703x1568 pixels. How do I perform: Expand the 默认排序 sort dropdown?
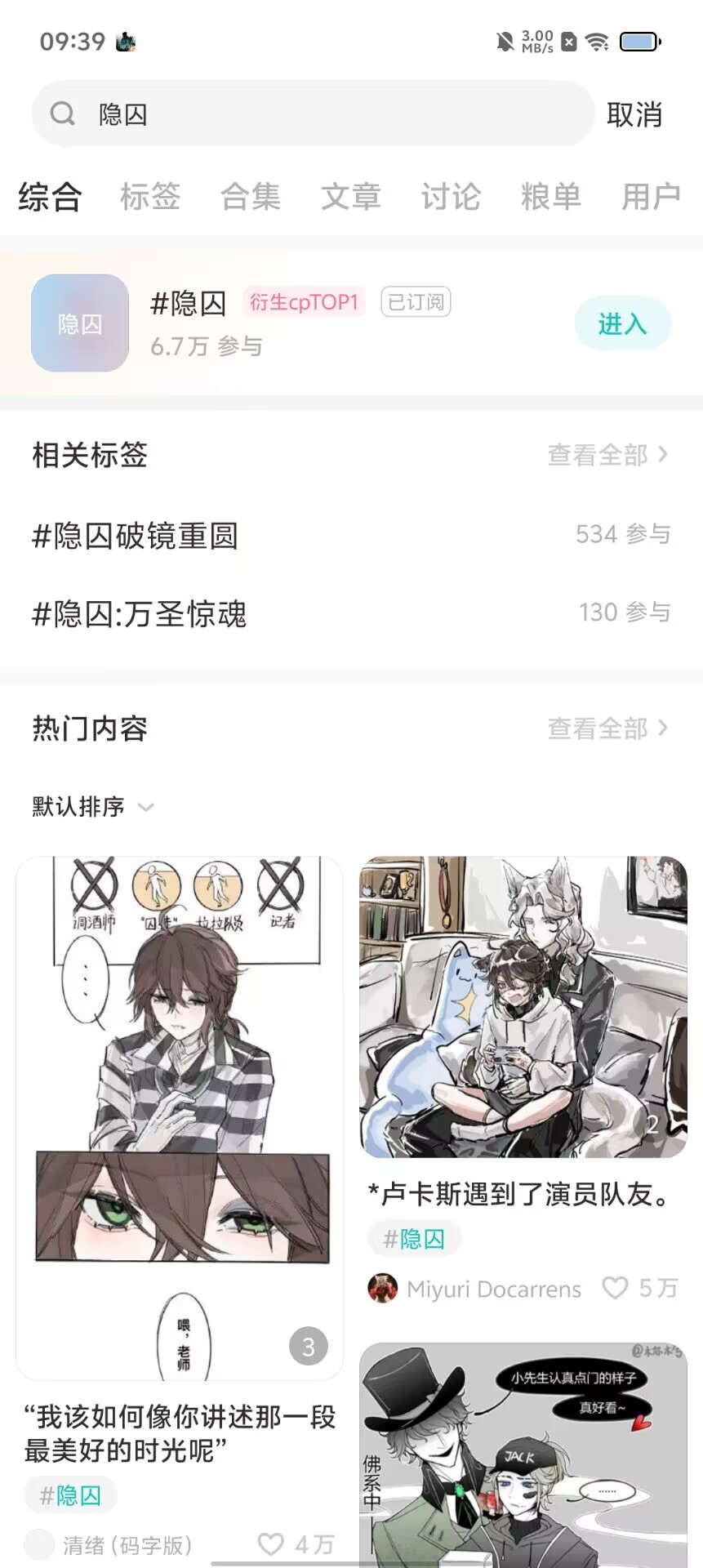(93, 807)
